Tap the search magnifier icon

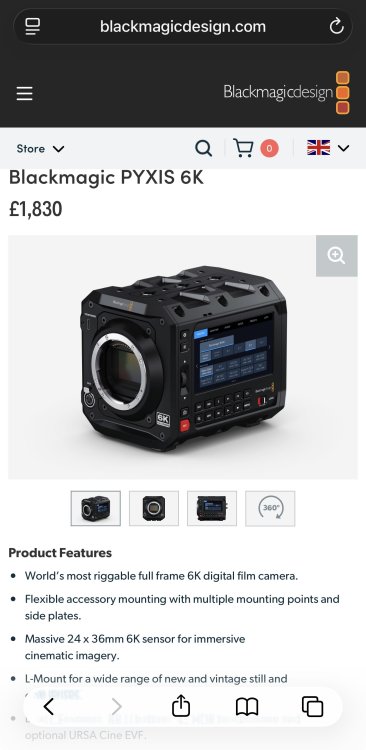[203, 148]
